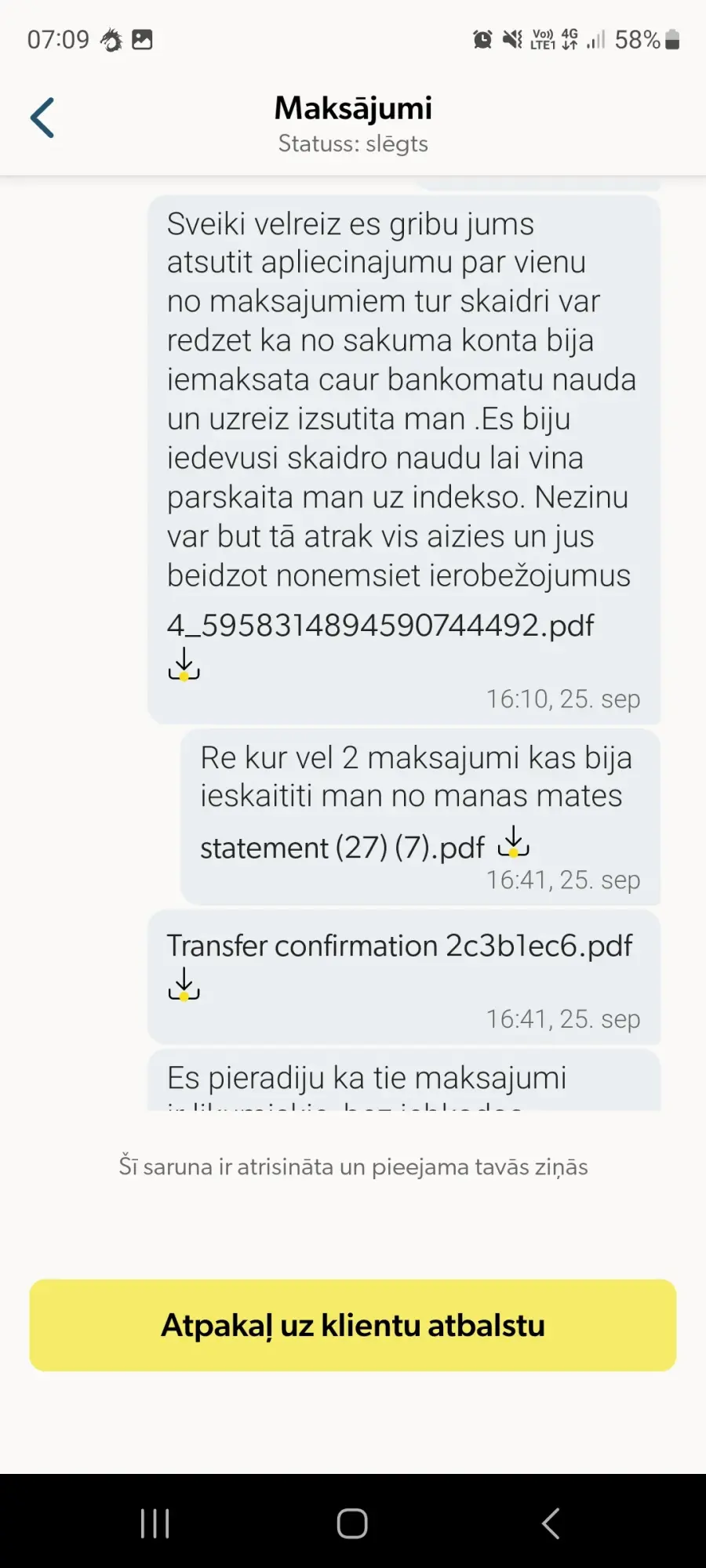The width and height of the screenshot is (706, 1568).
Task: Go back using the header arrow
Action: coord(42,118)
